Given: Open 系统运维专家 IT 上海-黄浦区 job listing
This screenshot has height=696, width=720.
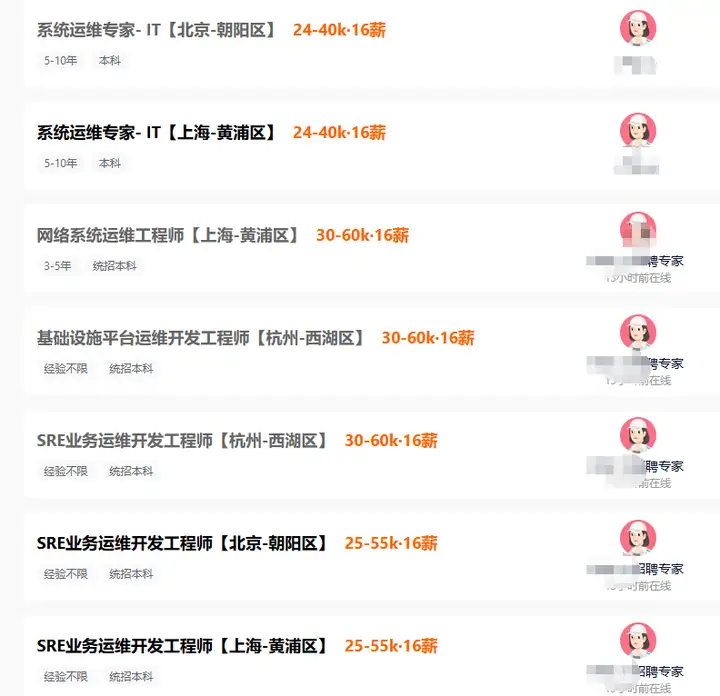Looking at the screenshot, I should pos(157,133).
